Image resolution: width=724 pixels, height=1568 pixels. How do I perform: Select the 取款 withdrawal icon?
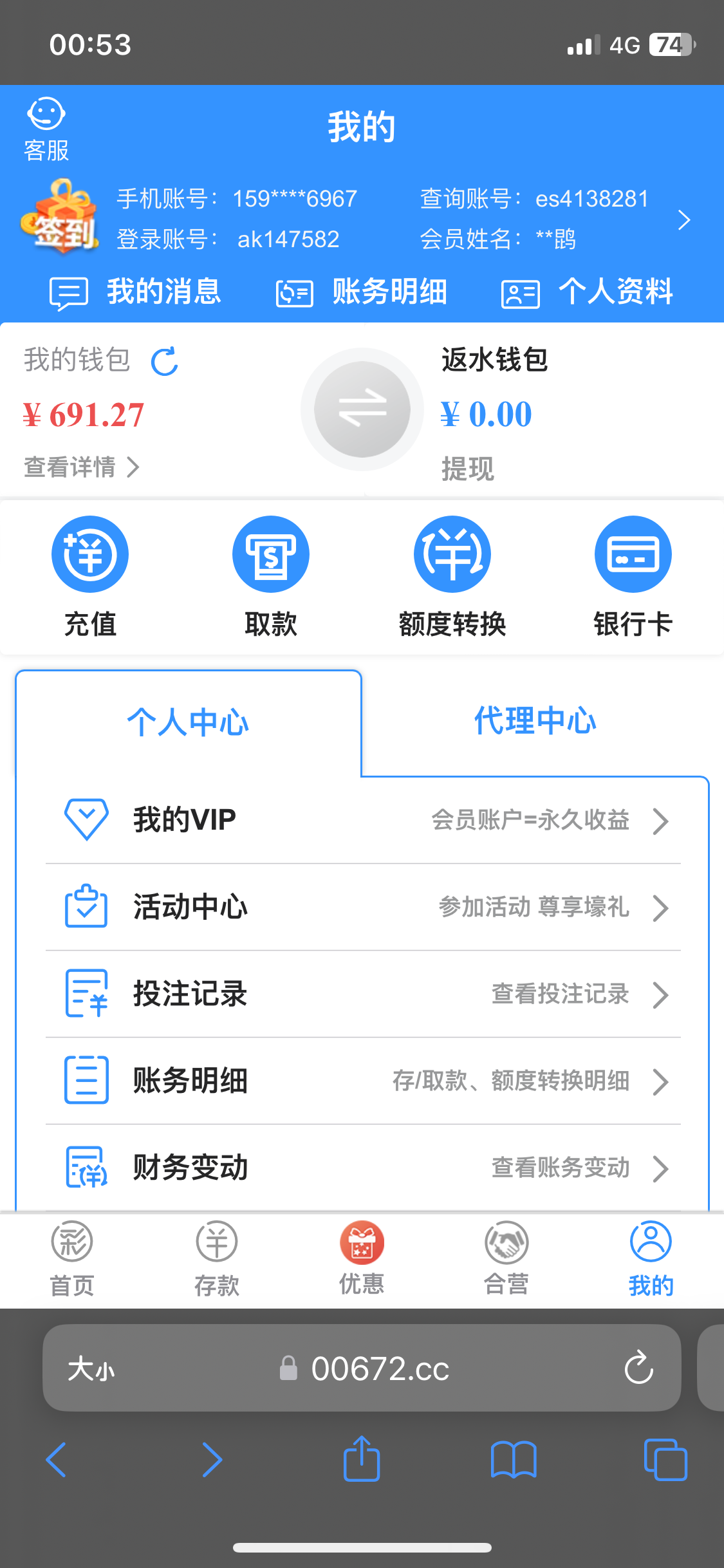271,554
